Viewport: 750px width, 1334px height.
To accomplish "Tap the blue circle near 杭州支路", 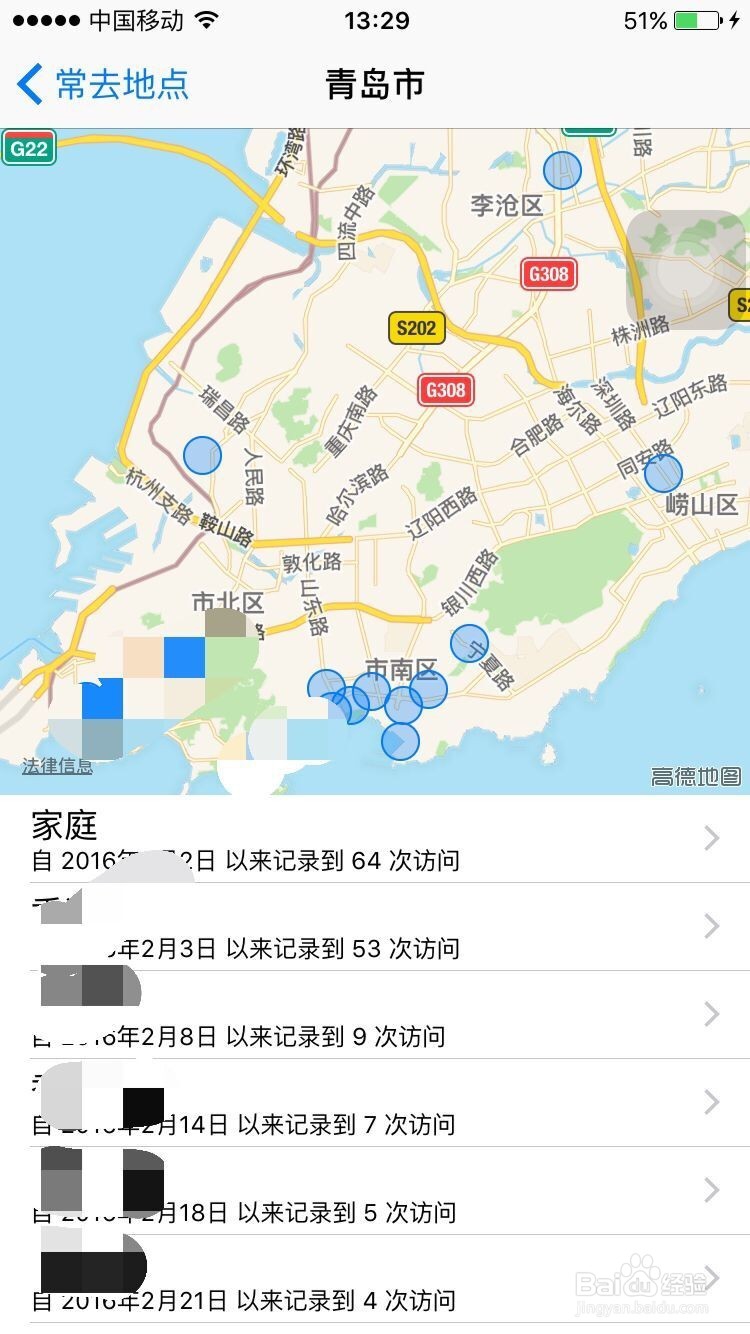I will [203, 456].
